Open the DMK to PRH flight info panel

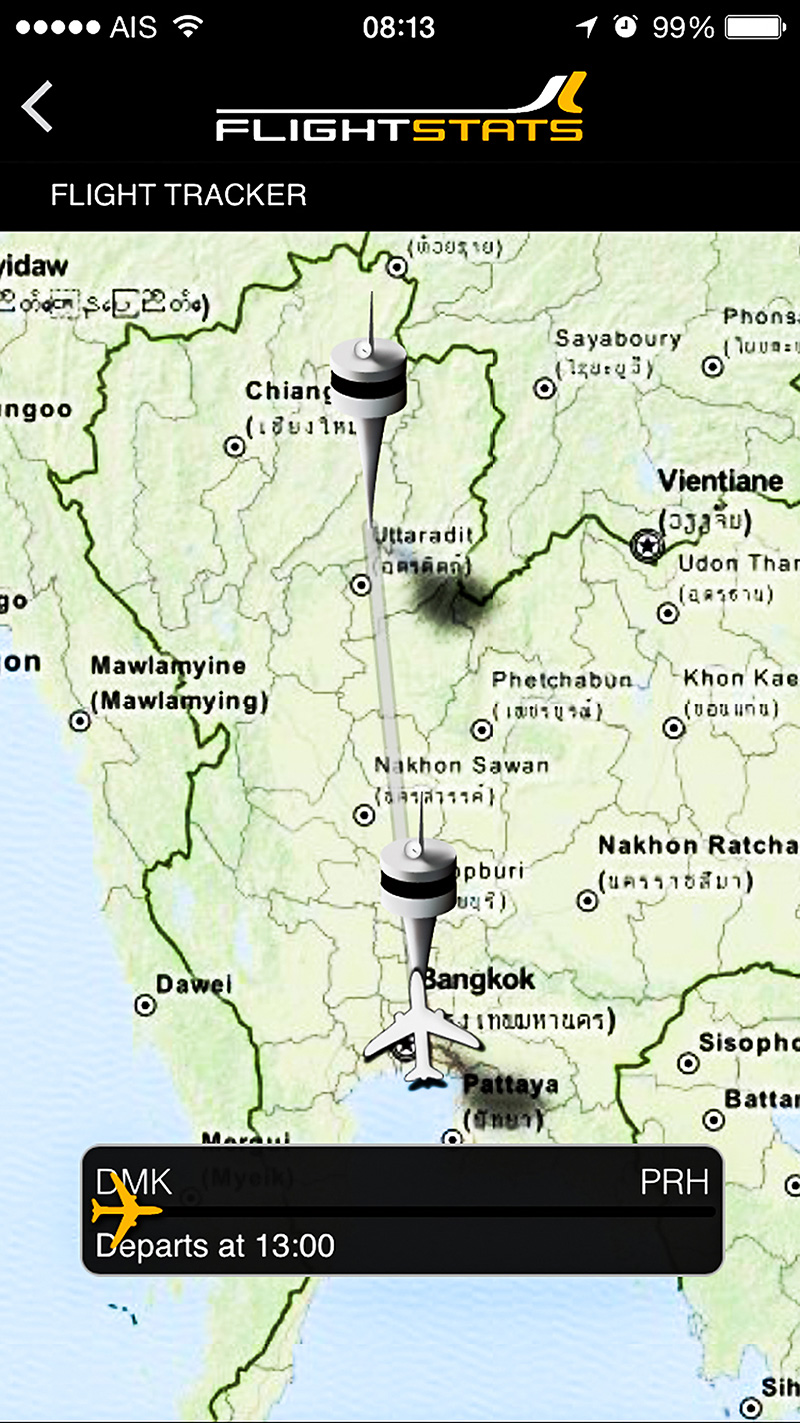click(401, 1210)
